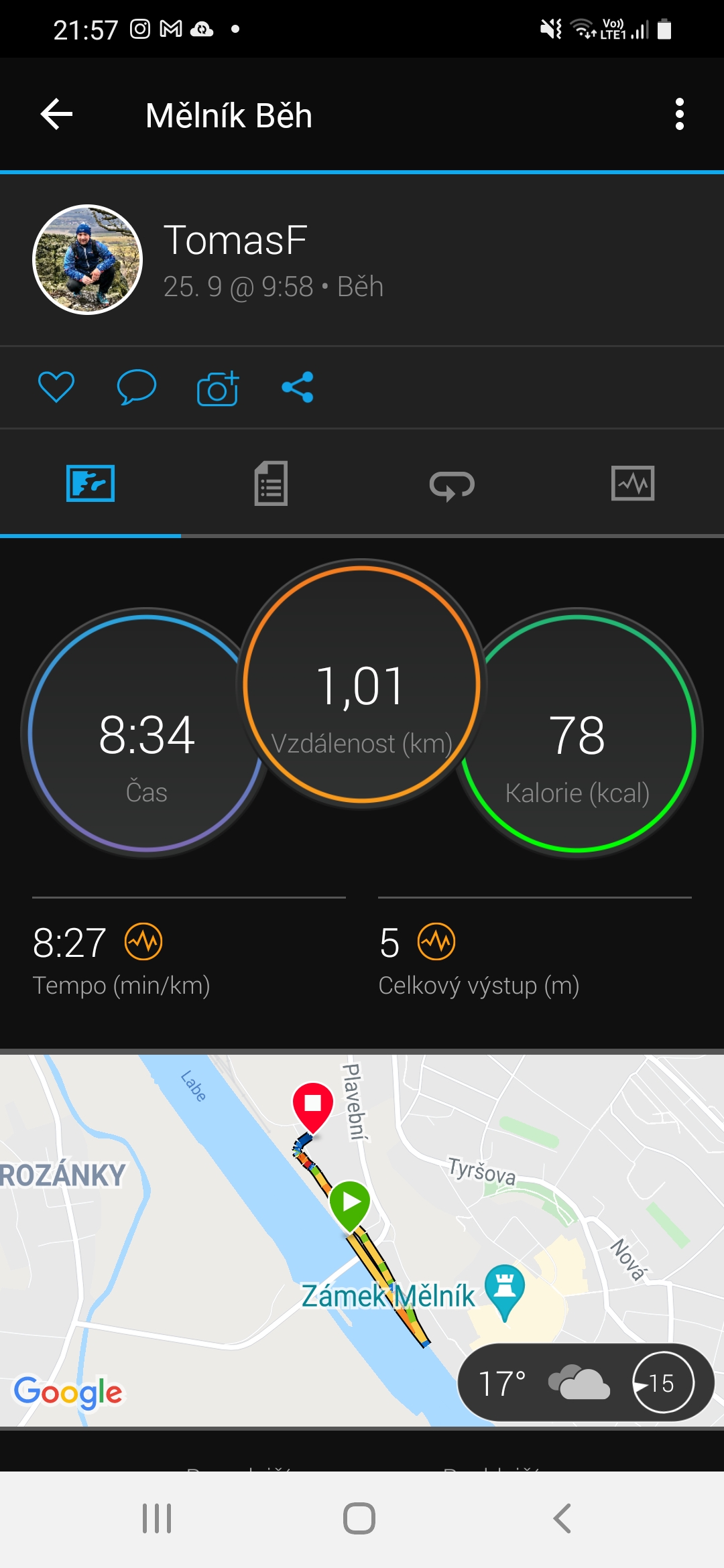Go back using the top arrow
724x1568 pixels.
click(x=57, y=115)
